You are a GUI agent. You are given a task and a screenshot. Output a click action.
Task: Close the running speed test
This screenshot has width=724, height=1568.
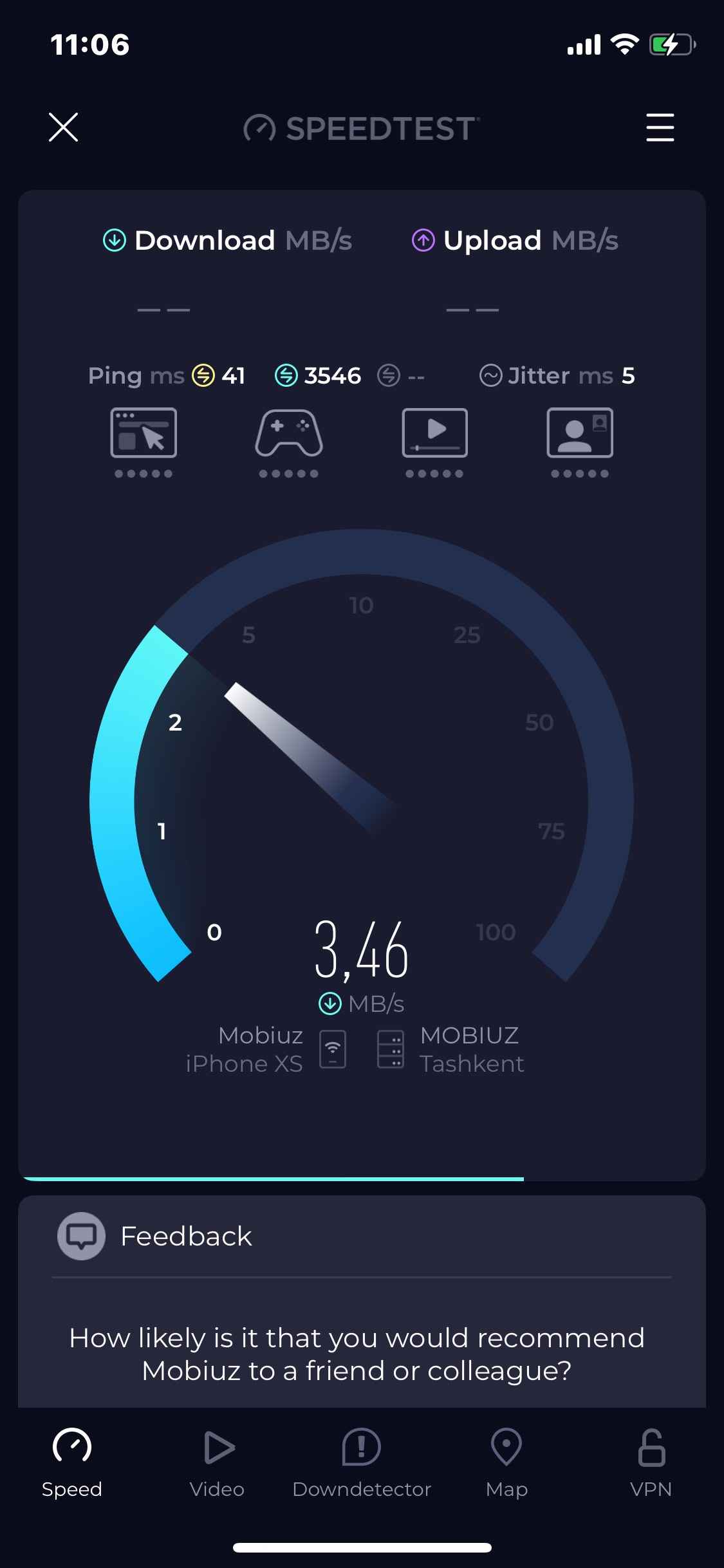pos(63,127)
